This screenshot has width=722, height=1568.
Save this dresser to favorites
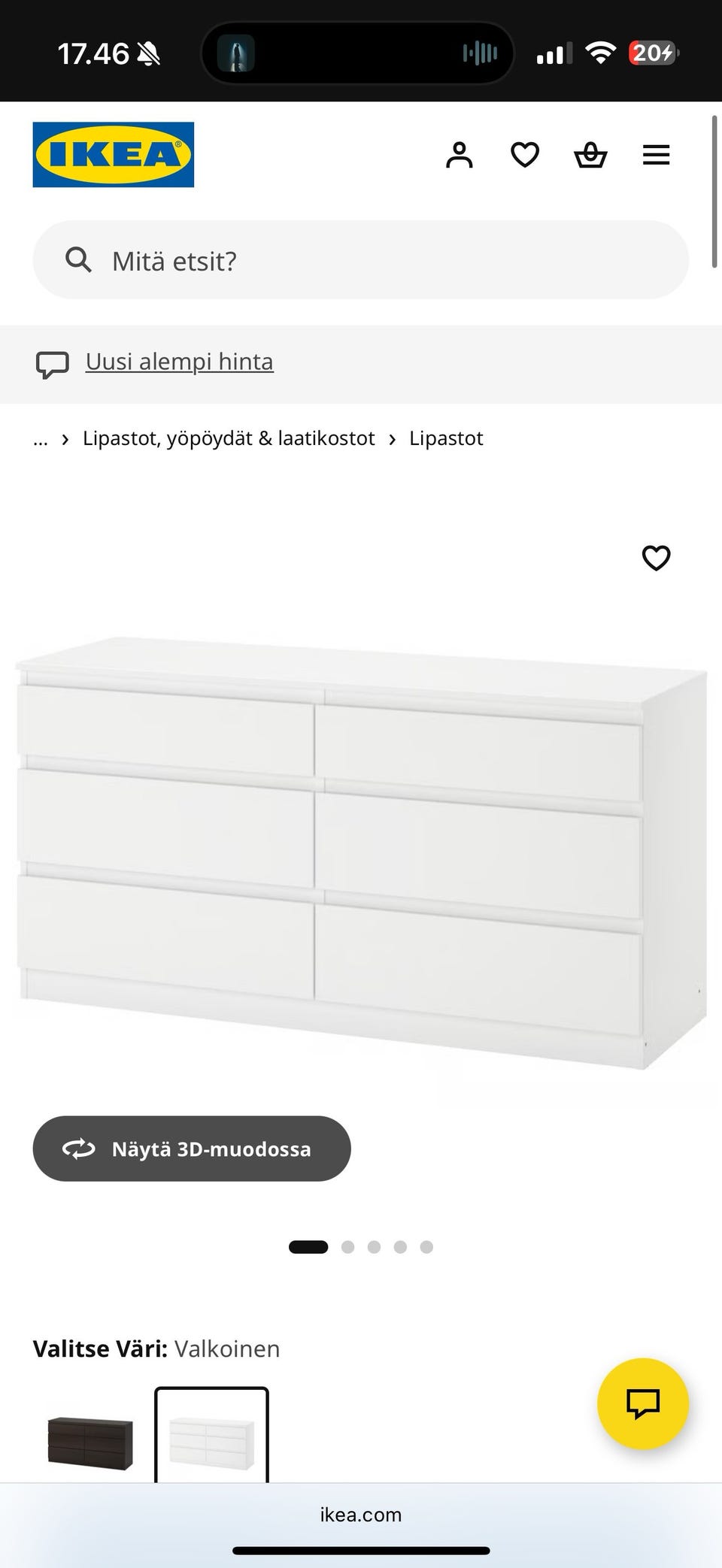pos(656,558)
